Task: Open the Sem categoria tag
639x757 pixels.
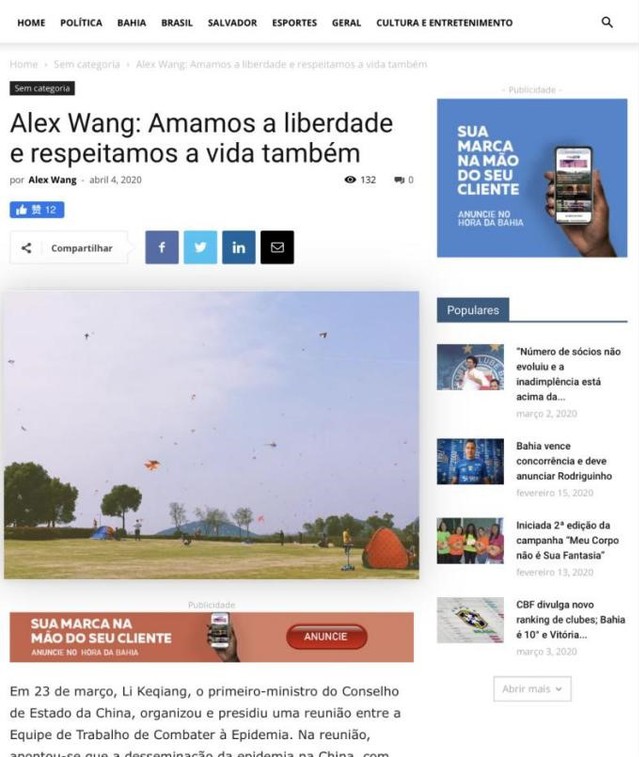Action: (x=42, y=88)
